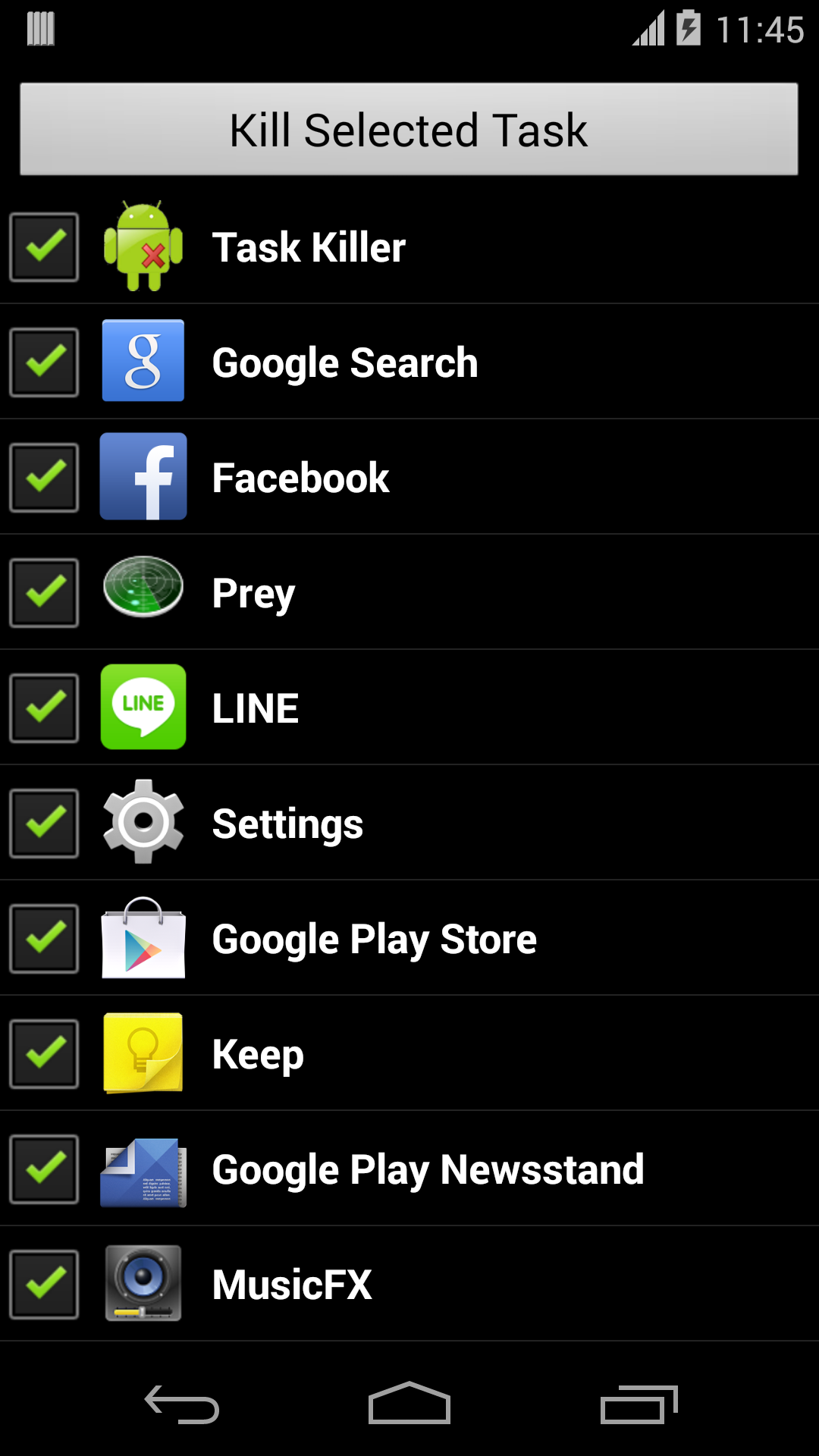
Task: Deselect the MusicFX checkbox
Action: tap(43, 1284)
